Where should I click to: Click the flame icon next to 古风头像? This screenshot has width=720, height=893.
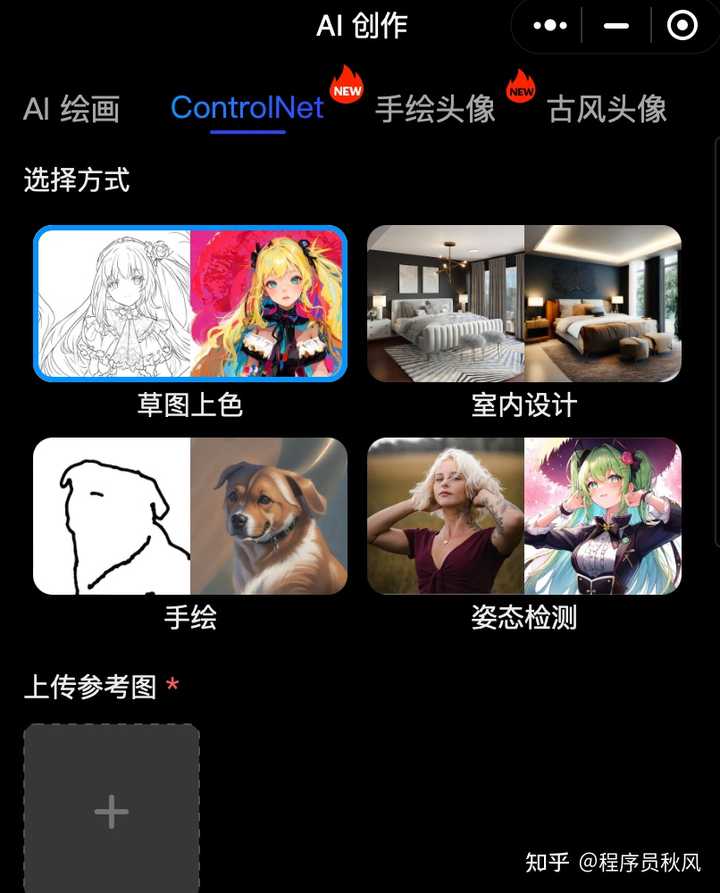pos(519,88)
